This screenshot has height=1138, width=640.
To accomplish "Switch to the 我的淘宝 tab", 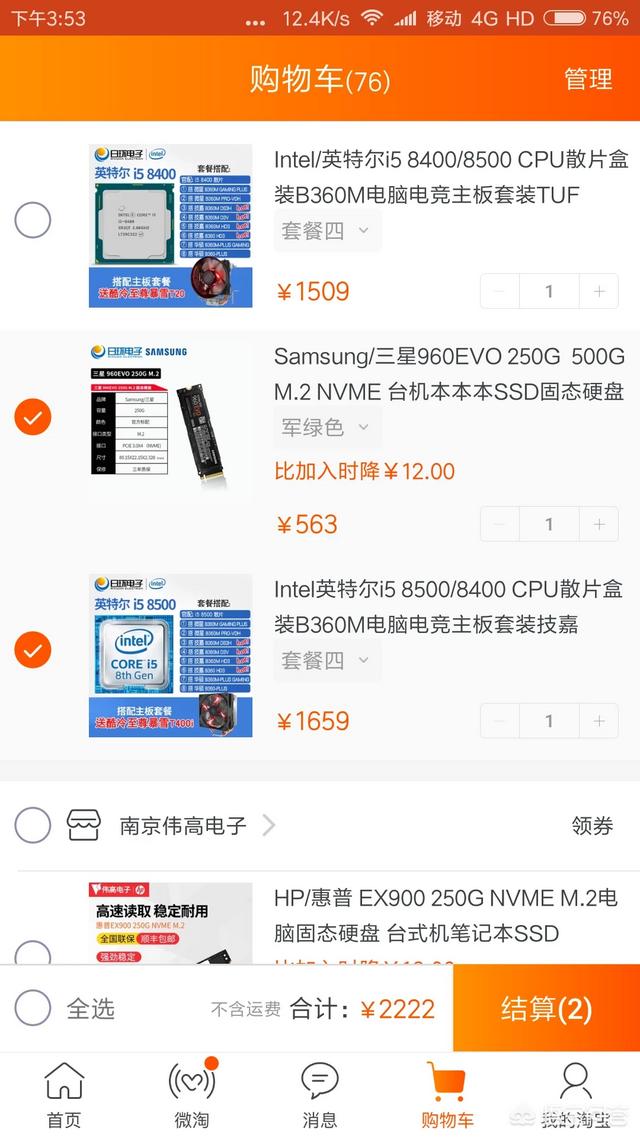I will 575,1094.
